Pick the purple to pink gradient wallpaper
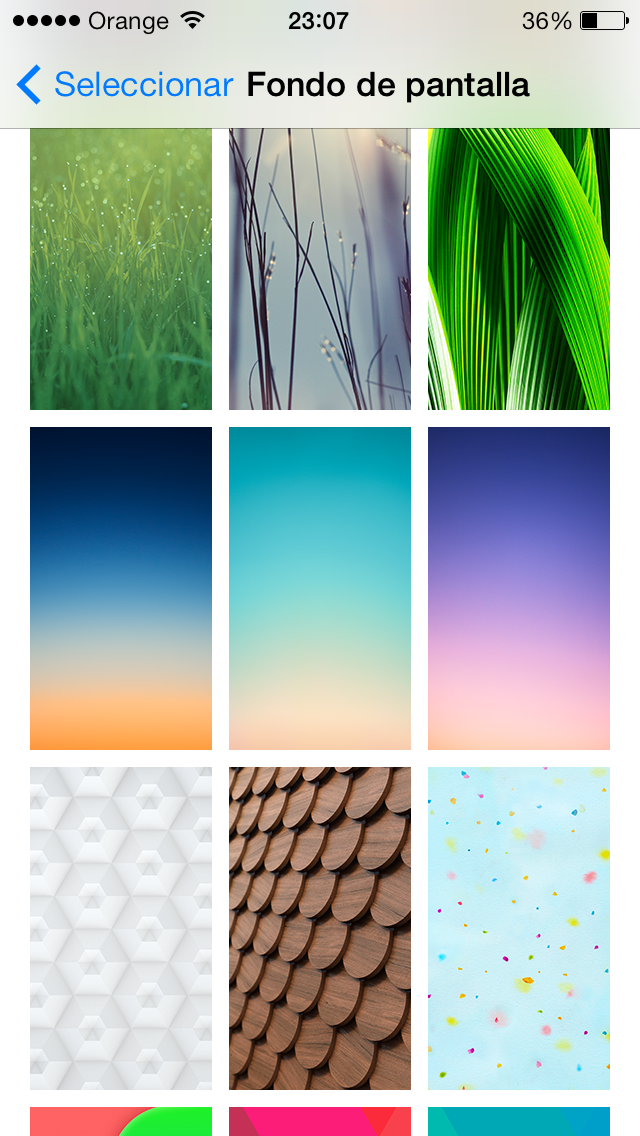This screenshot has width=640, height=1136. click(519, 588)
